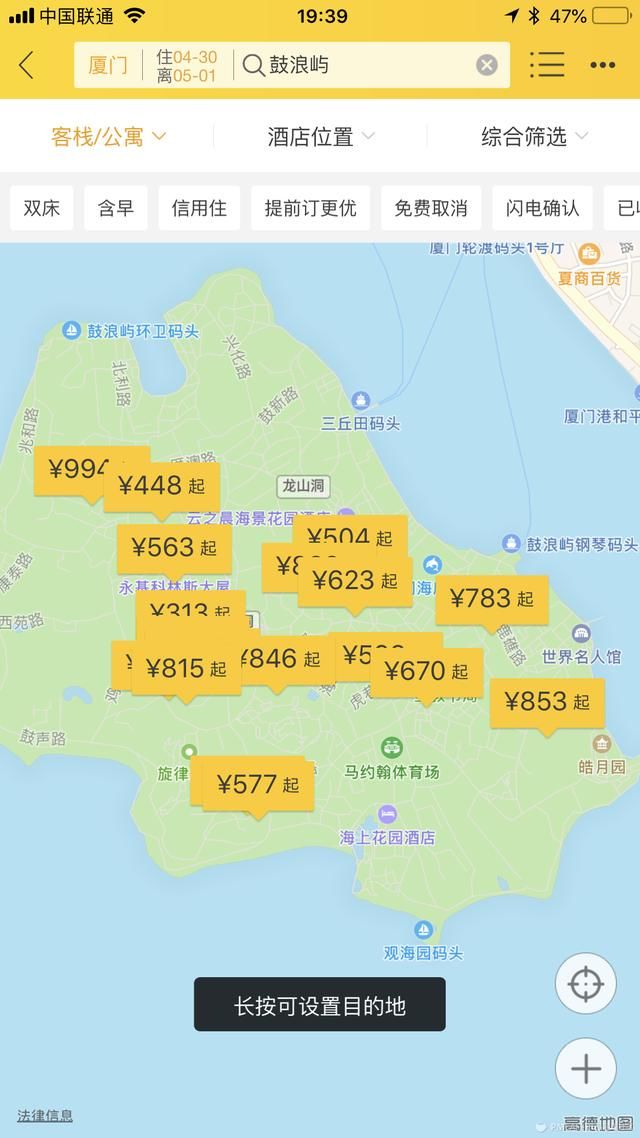
Task: Select the 提前订更优 filter chip
Action: [310, 208]
